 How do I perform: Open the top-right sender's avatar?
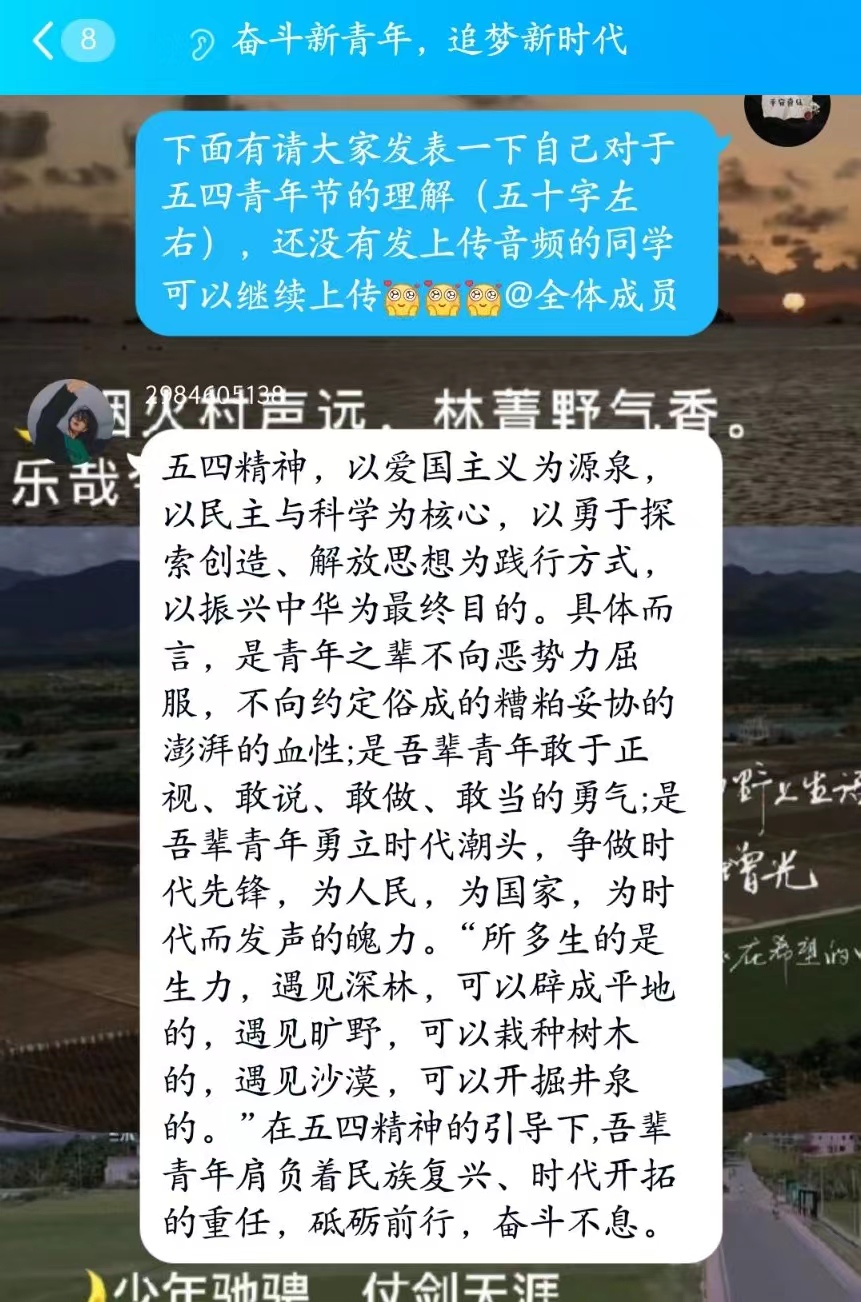pyautogui.click(x=787, y=112)
